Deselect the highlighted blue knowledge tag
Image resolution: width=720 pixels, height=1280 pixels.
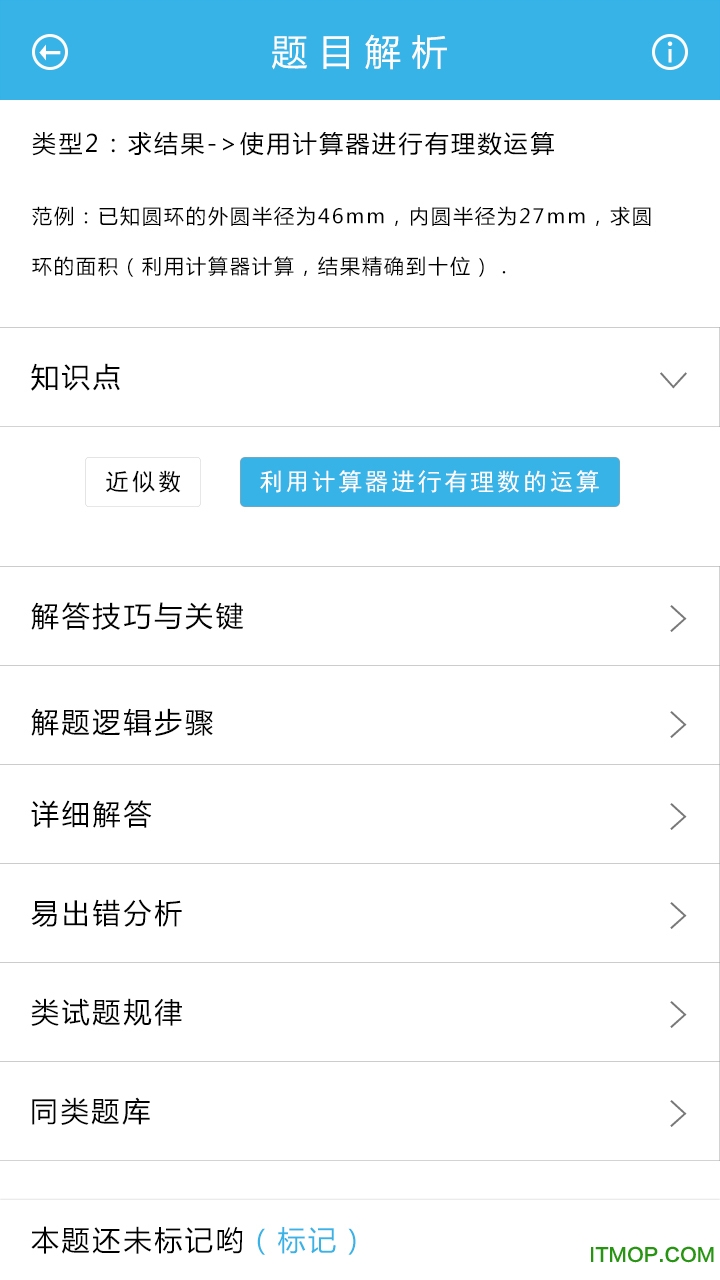(429, 482)
